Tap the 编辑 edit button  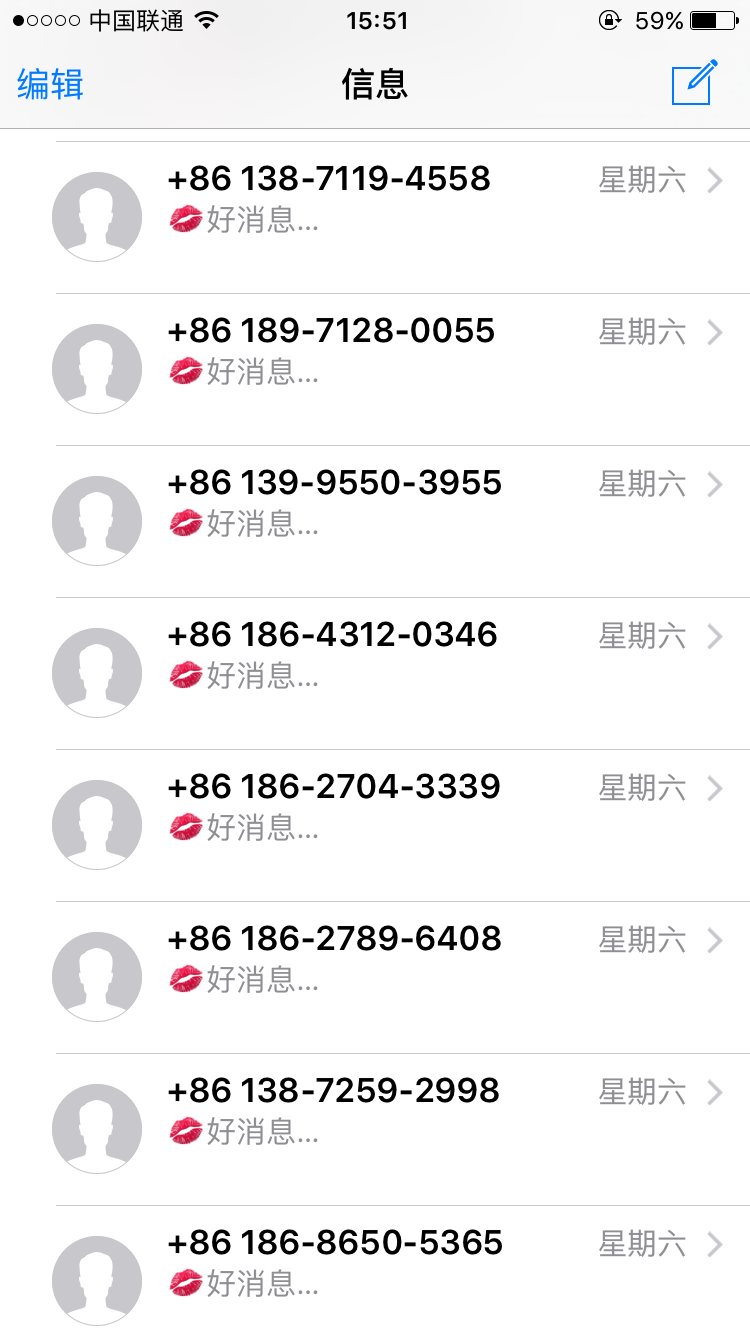coord(50,84)
